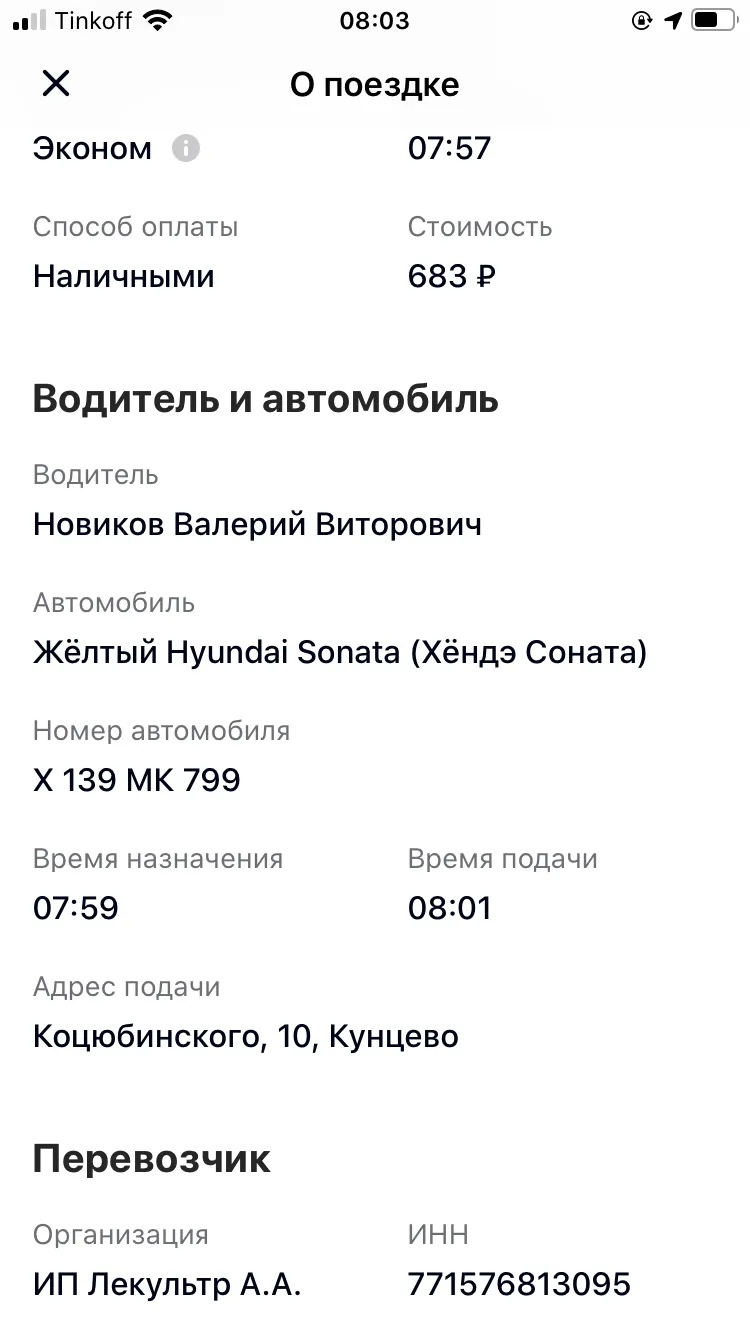750x1334 pixels.
Task: Tap the info icon next to Эконом
Action: [x=186, y=149]
